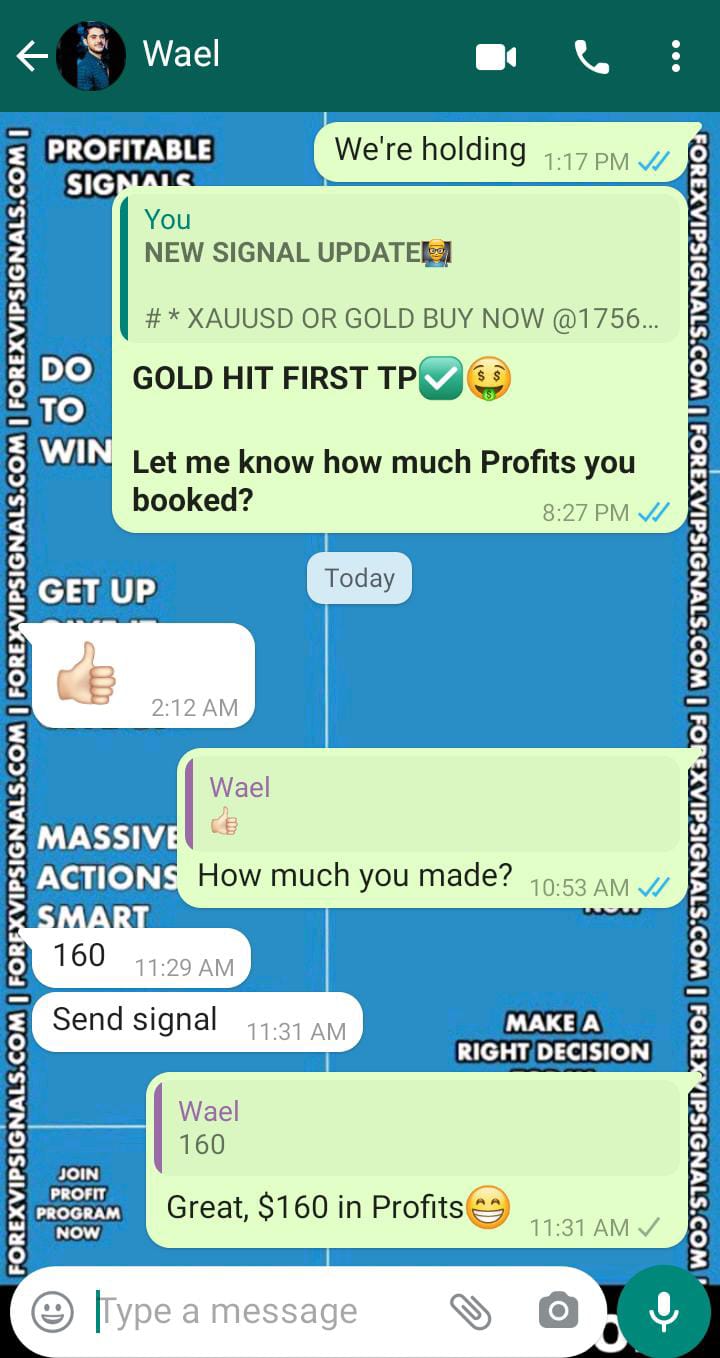The image size is (720, 1358).
Task: Jump to quoted NEW SIGNAL UPDATE message
Action: coord(400,268)
